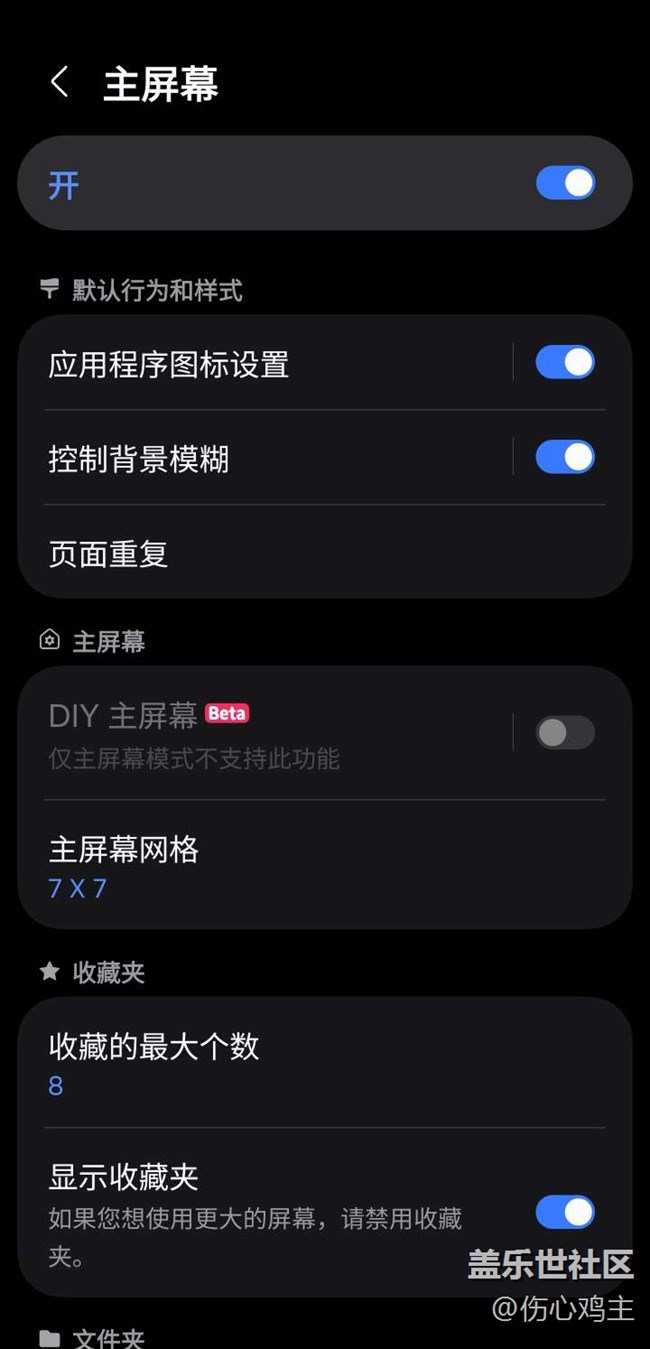Disable the 控制背景模糊 switch
The height and width of the screenshot is (1349, 650).
point(565,457)
